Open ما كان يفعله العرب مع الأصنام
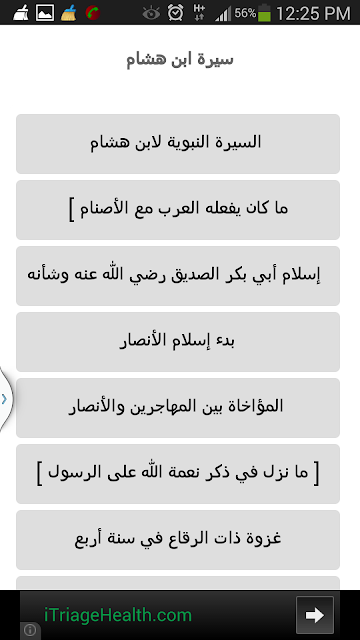360x640 pixels. click(178, 210)
